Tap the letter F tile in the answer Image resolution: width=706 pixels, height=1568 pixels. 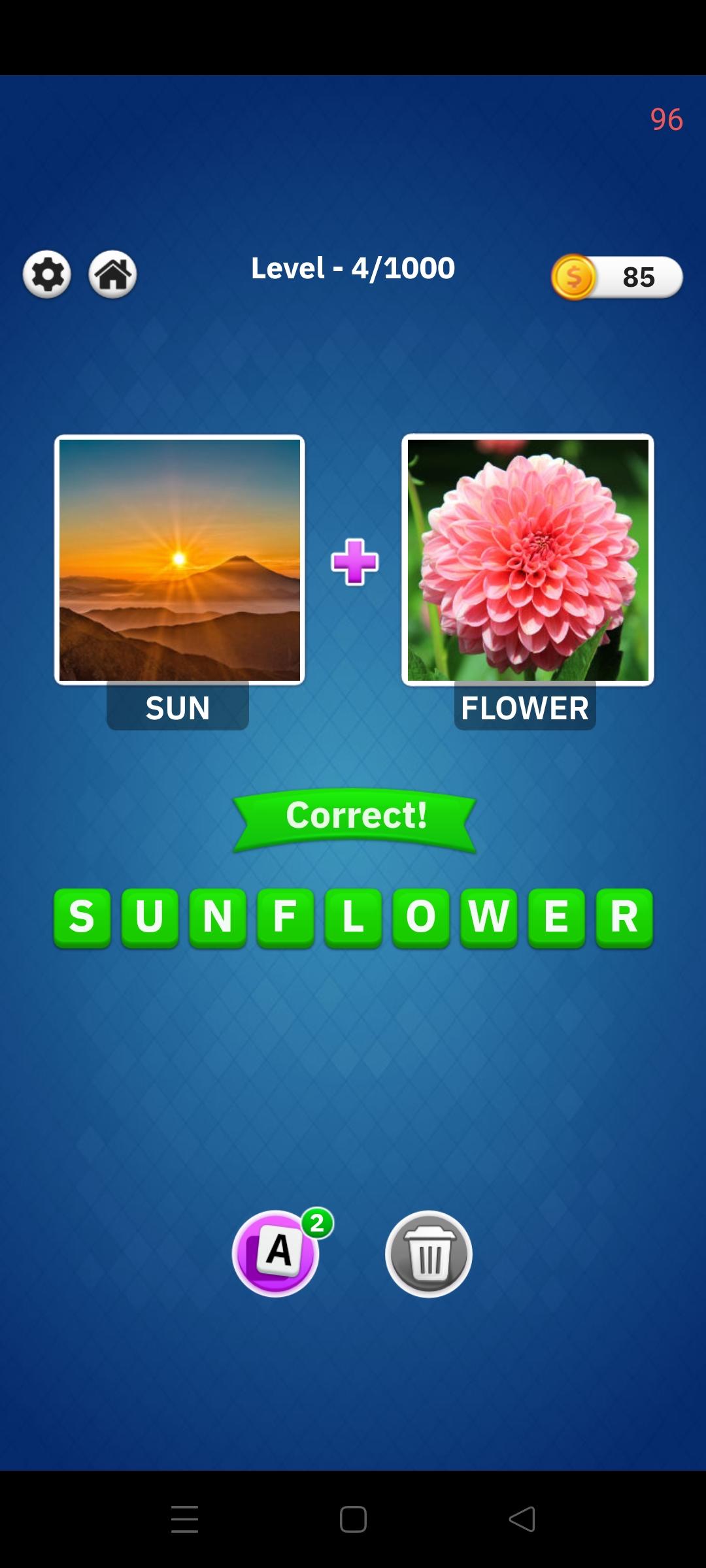coord(285,917)
